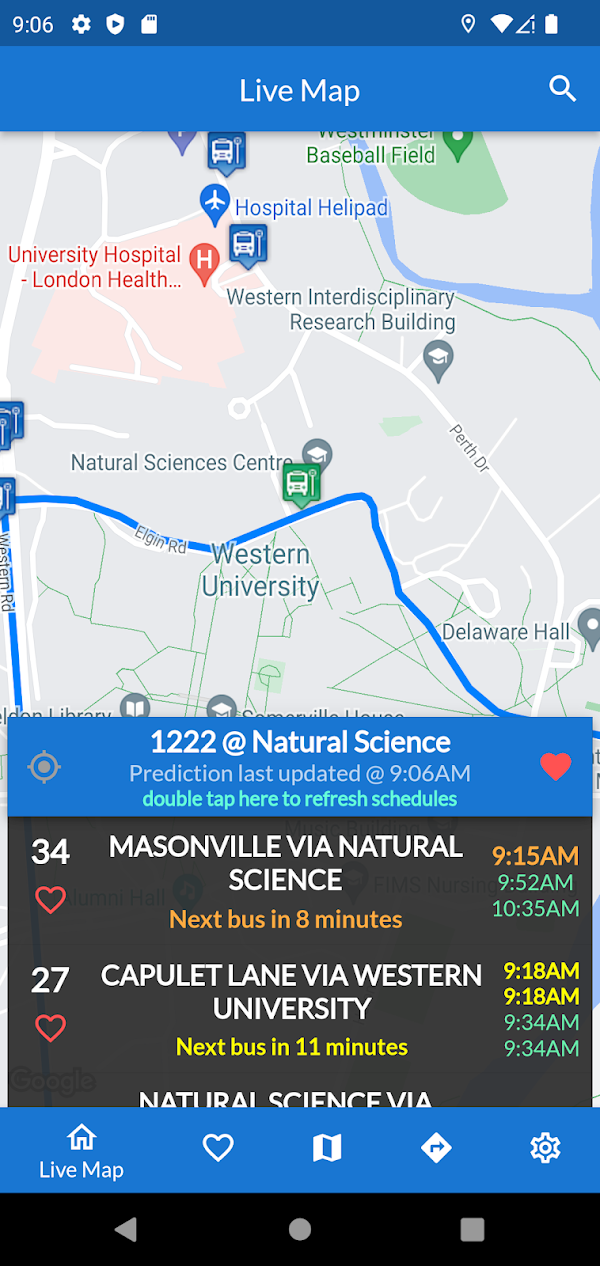Go back using the system back button
Screen dimensions: 600x1266
[126, 1229]
